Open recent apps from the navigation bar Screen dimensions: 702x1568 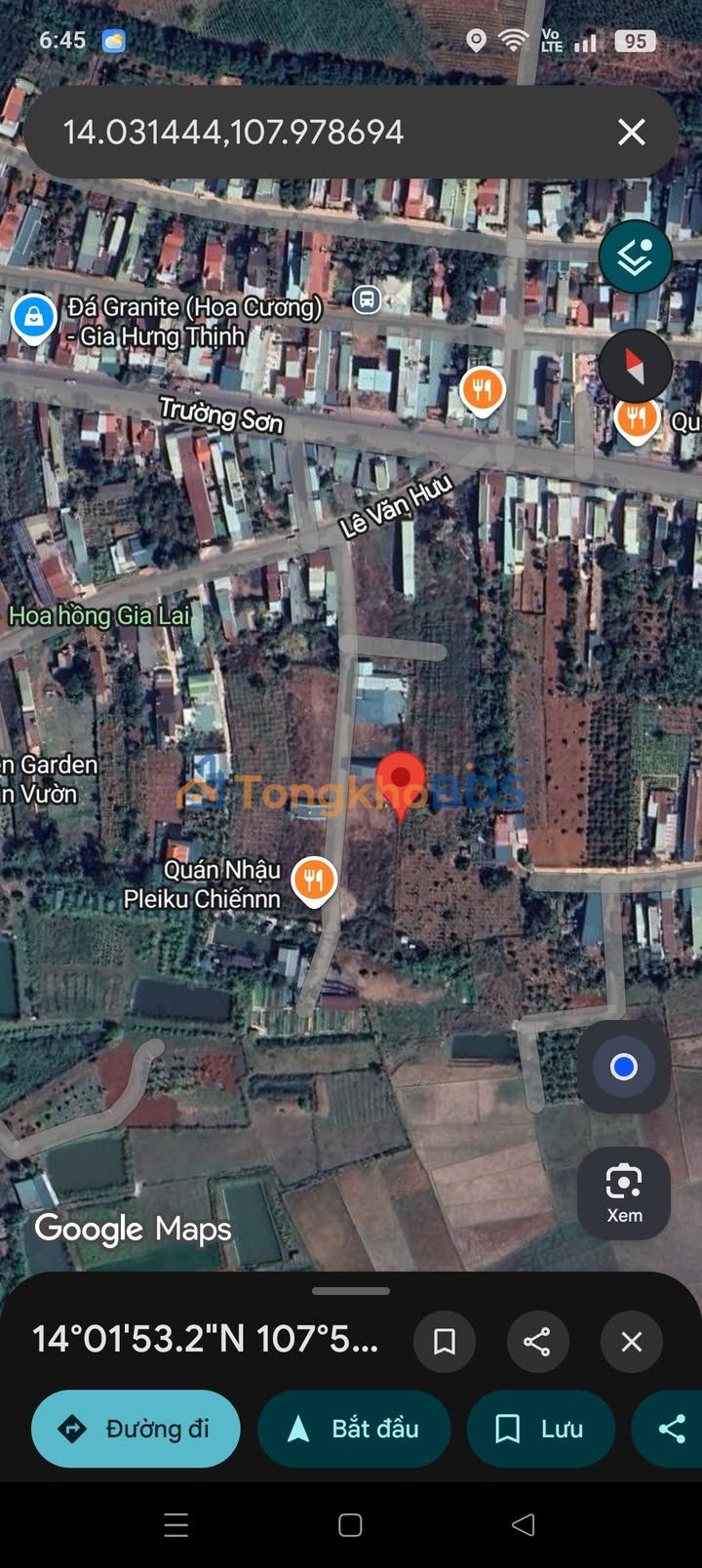coord(176,1524)
